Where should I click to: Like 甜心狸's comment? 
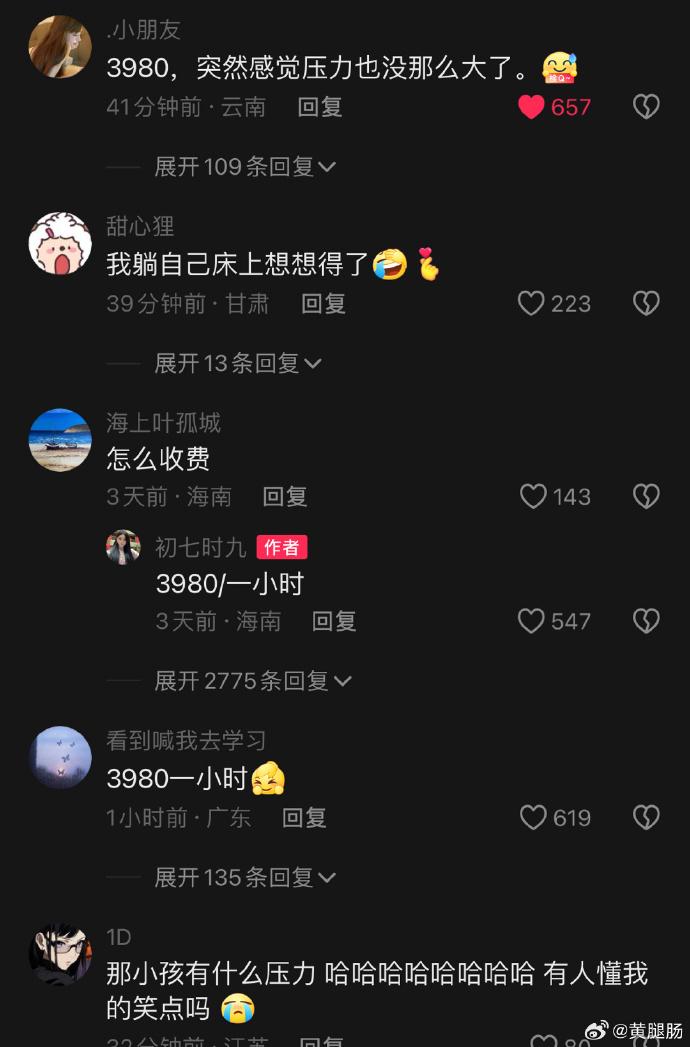click(x=531, y=303)
